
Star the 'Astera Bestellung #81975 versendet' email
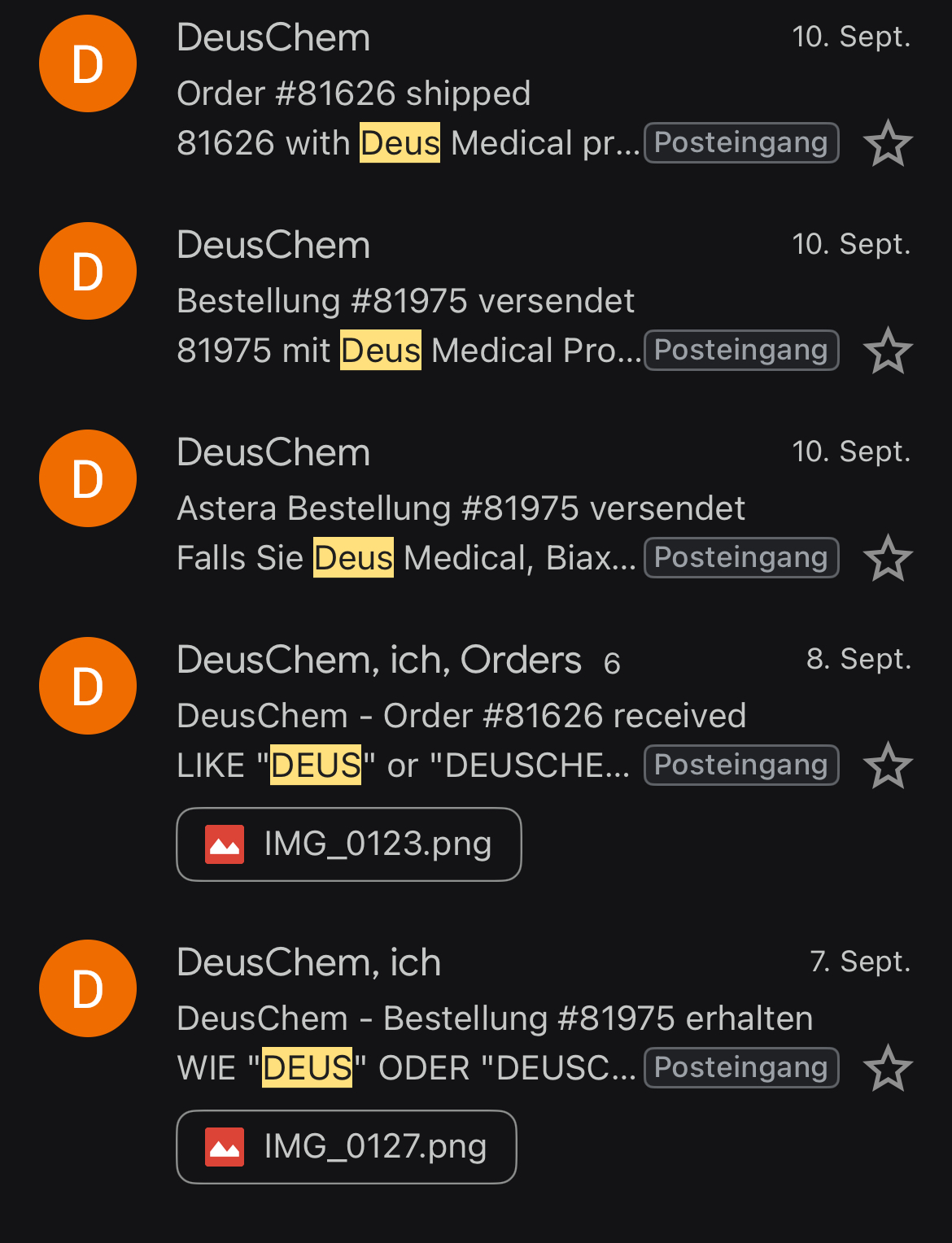888,559
